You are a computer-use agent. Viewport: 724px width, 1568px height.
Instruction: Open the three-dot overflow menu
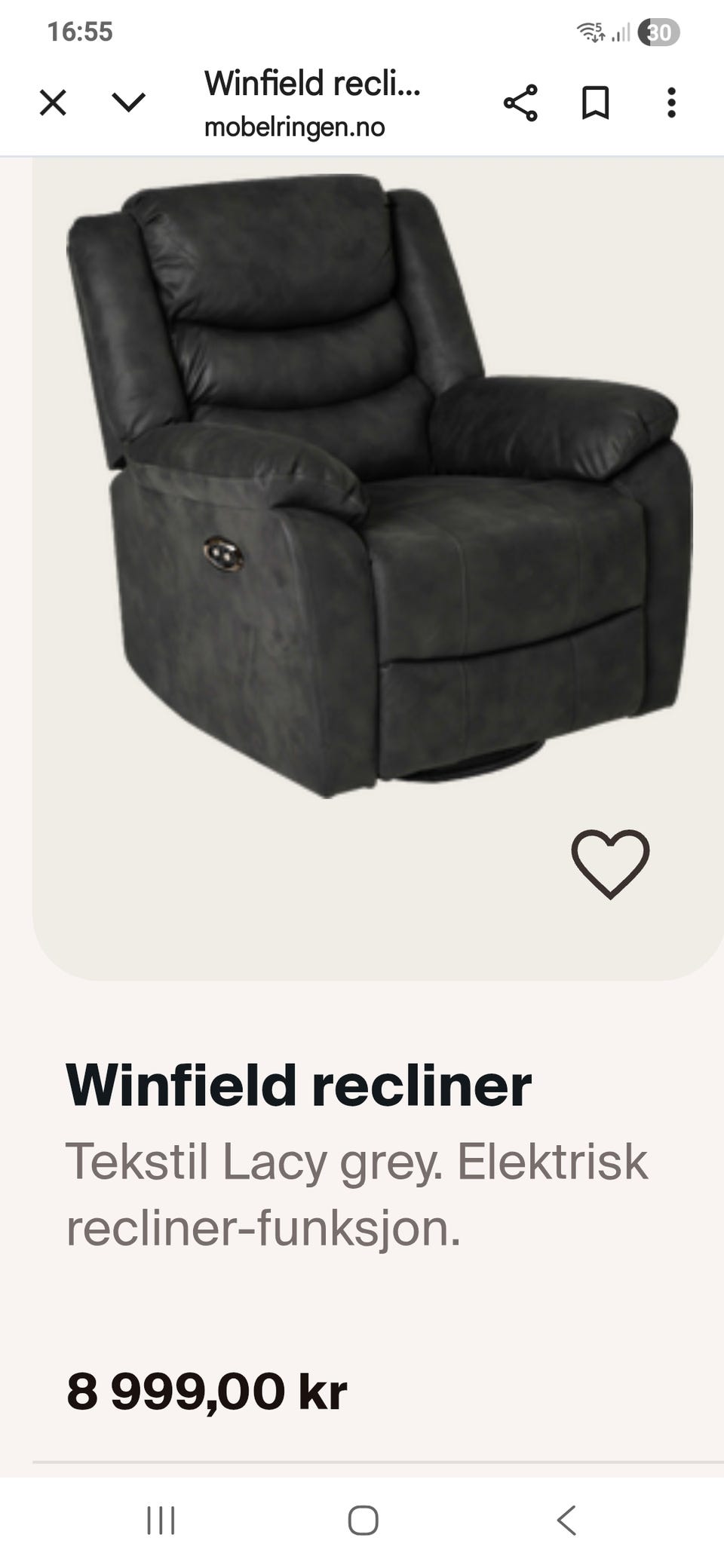click(x=670, y=103)
